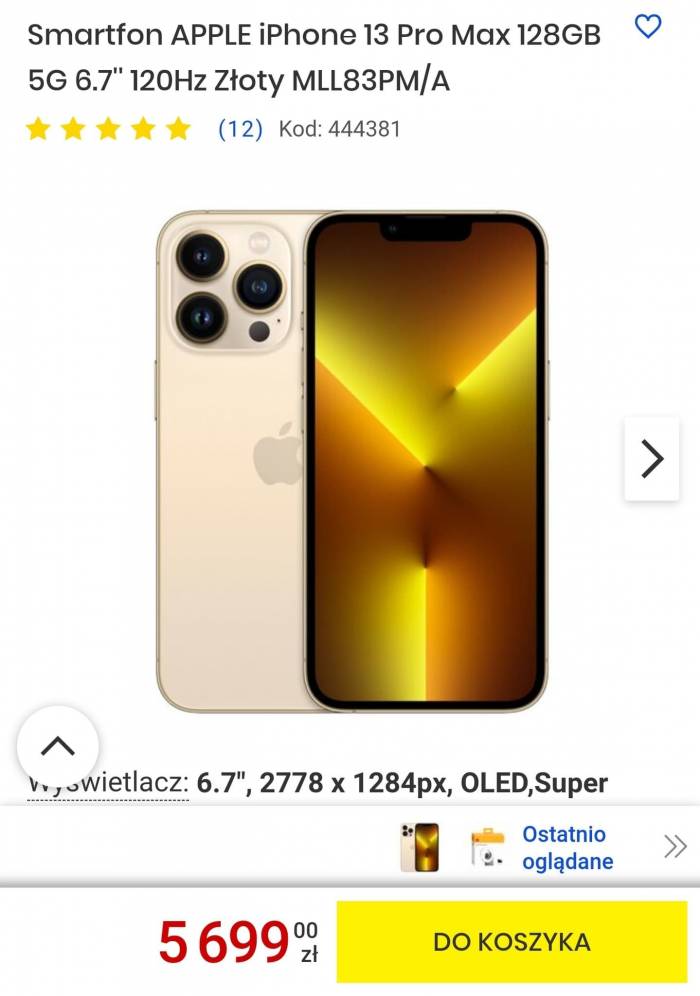Expand recently viewed with double chevron
This screenshot has height=996, width=700.
[675, 847]
